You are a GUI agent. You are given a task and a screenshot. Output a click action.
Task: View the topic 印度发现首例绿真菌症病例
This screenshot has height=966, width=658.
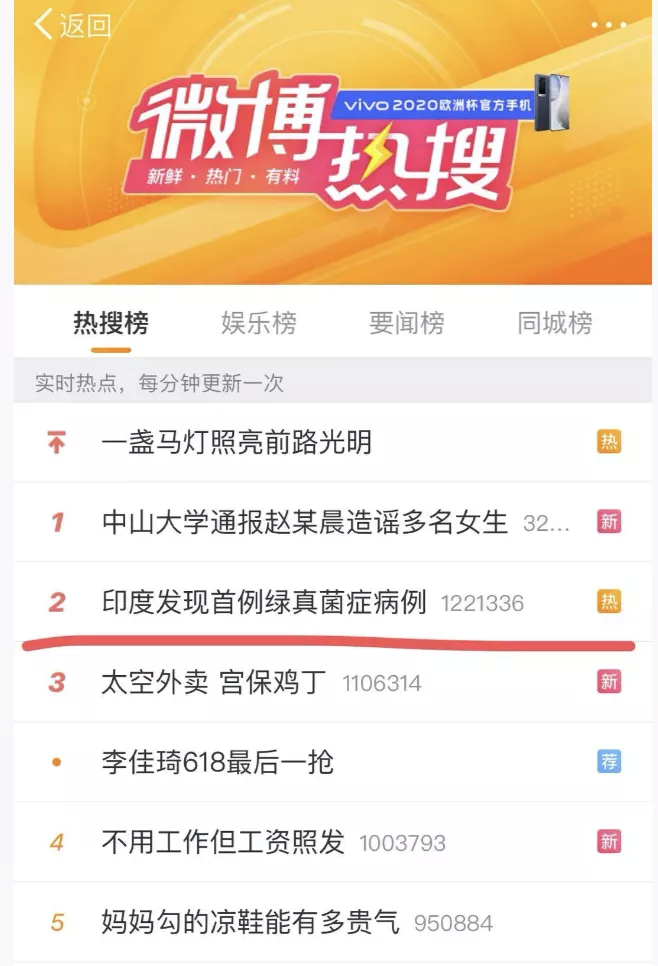pyautogui.click(x=264, y=602)
